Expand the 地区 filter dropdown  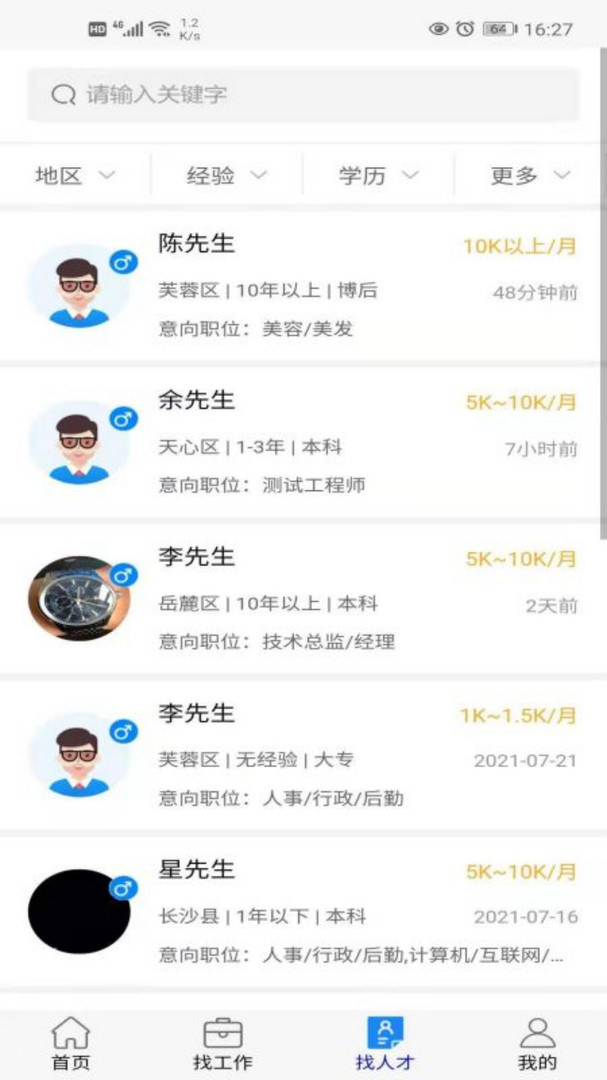[75, 176]
